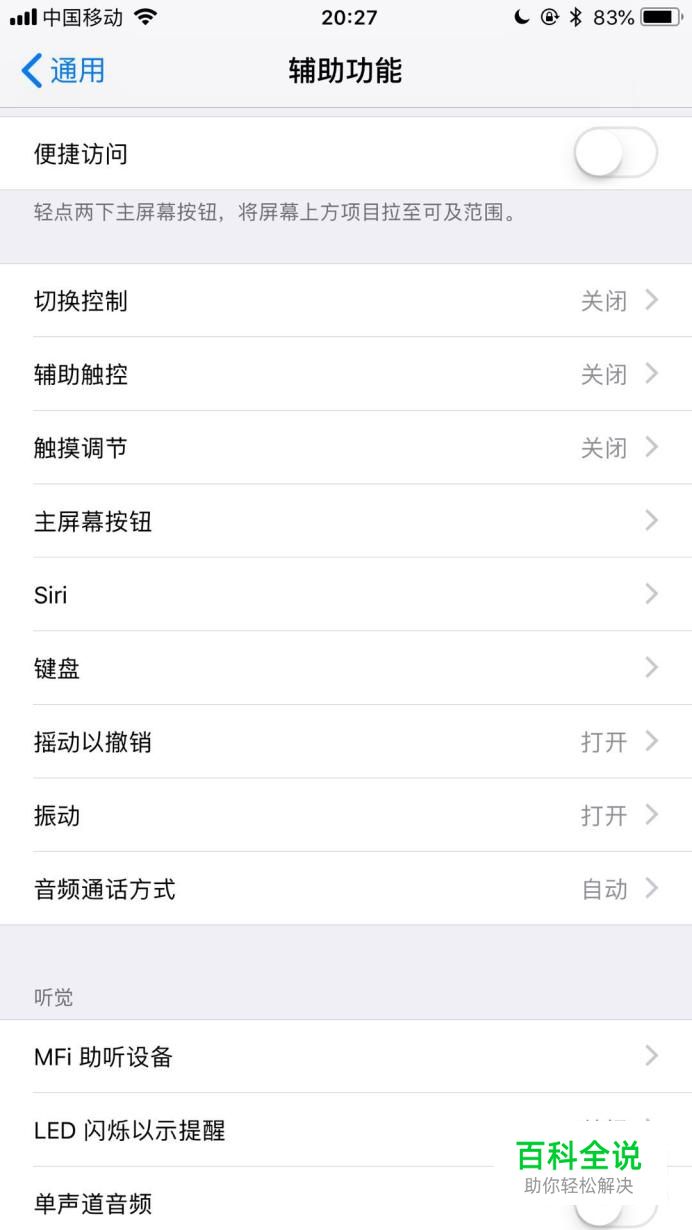Open LED 闪烁以示提醒 setting
This screenshot has height=1230, width=692.
[x=250, y=1131]
